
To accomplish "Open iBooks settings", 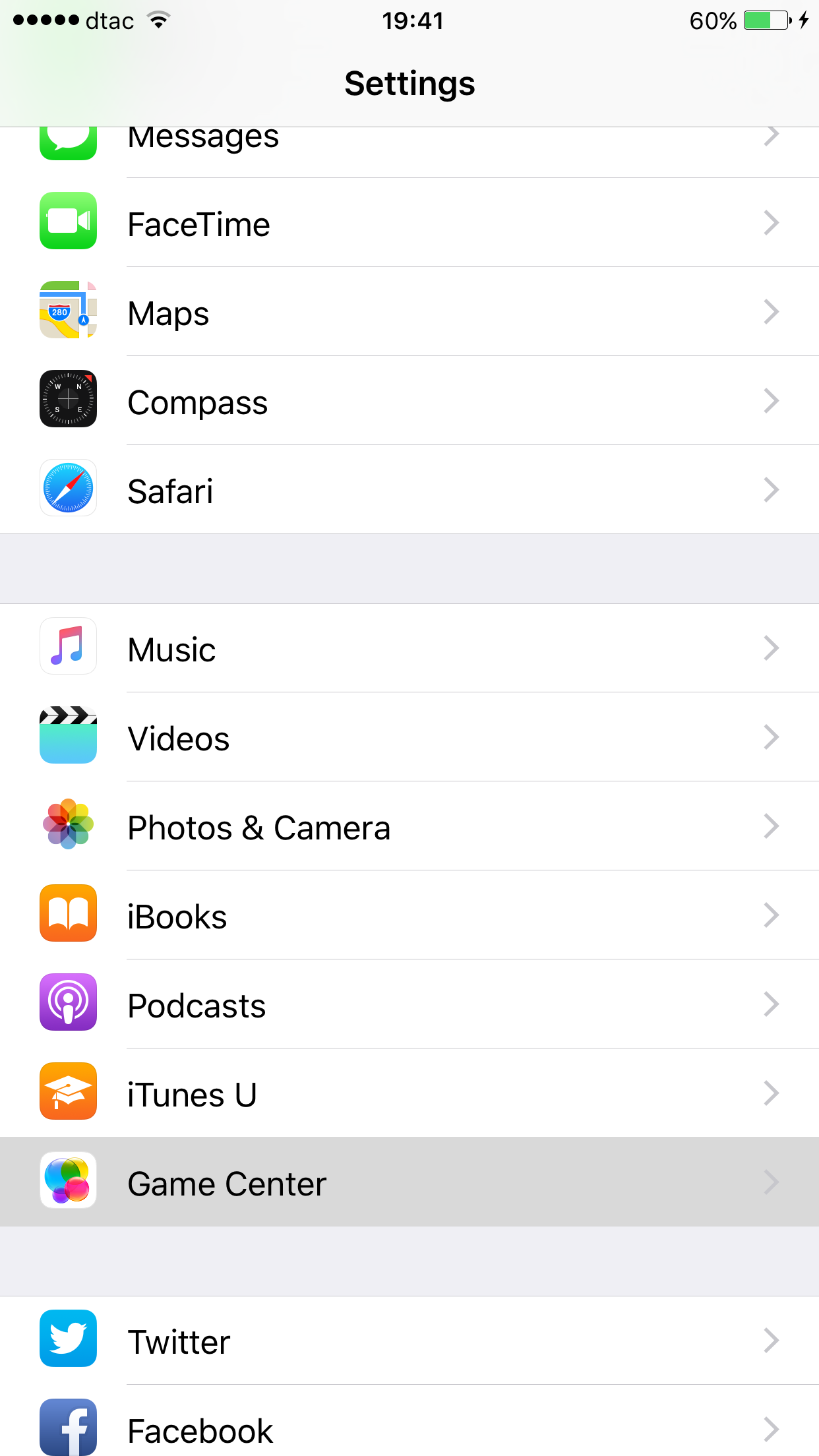I will click(409, 915).
